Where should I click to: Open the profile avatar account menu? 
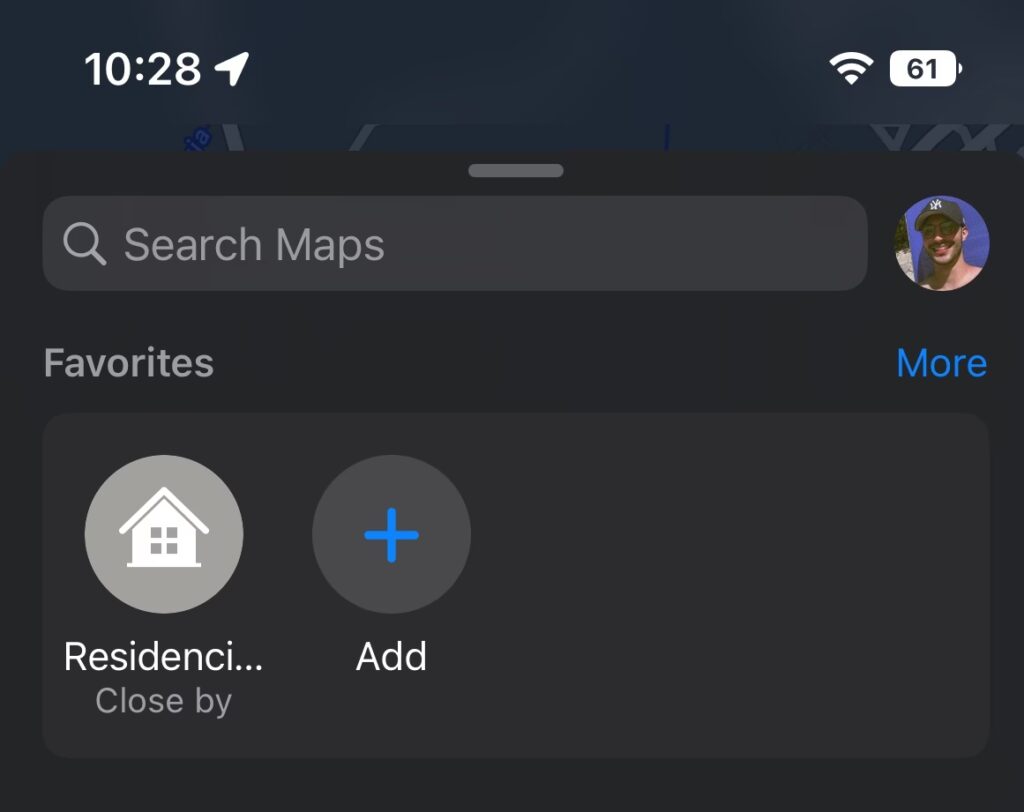click(x=941, y=244)
